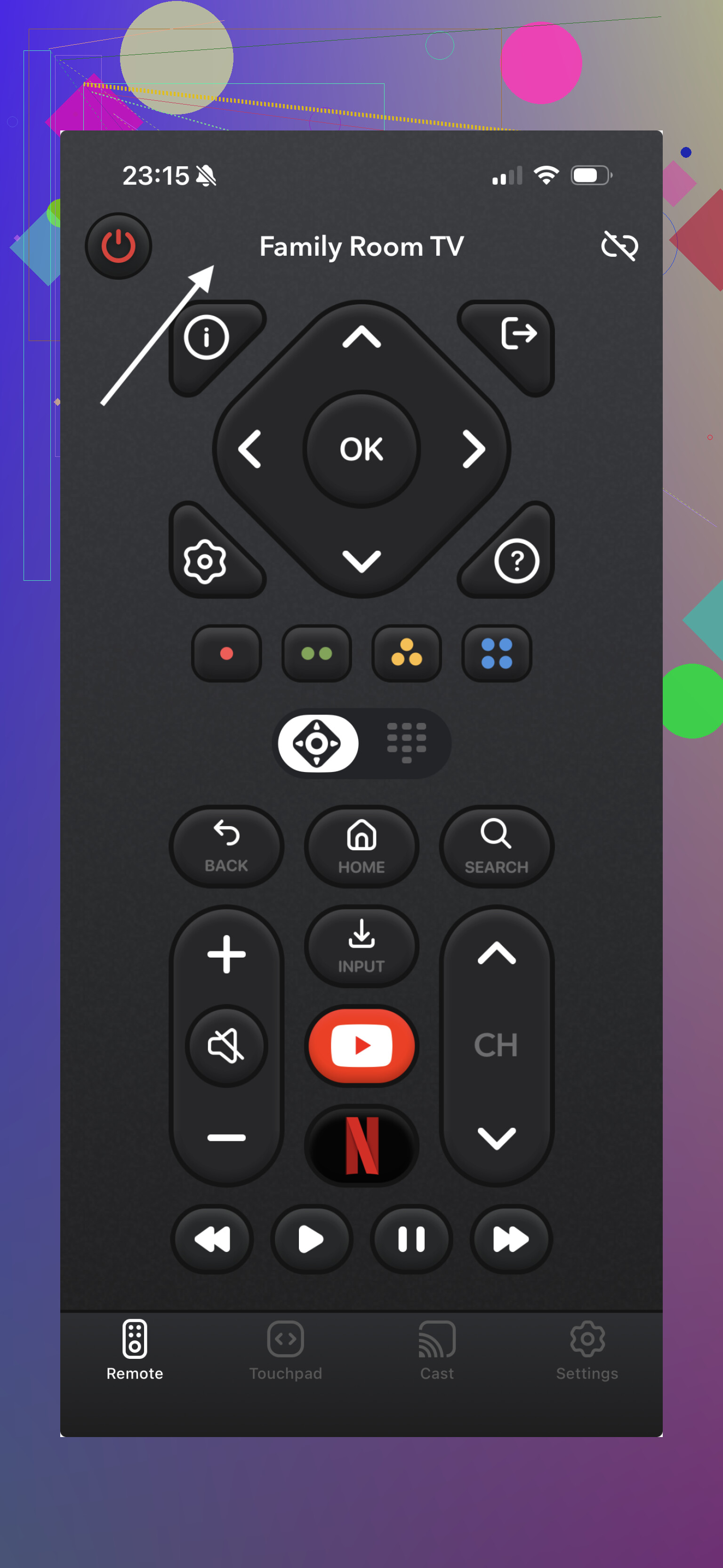Increase volume with the plus button
The height and width of the screenshot is (1568, 723).
point(226,954)
